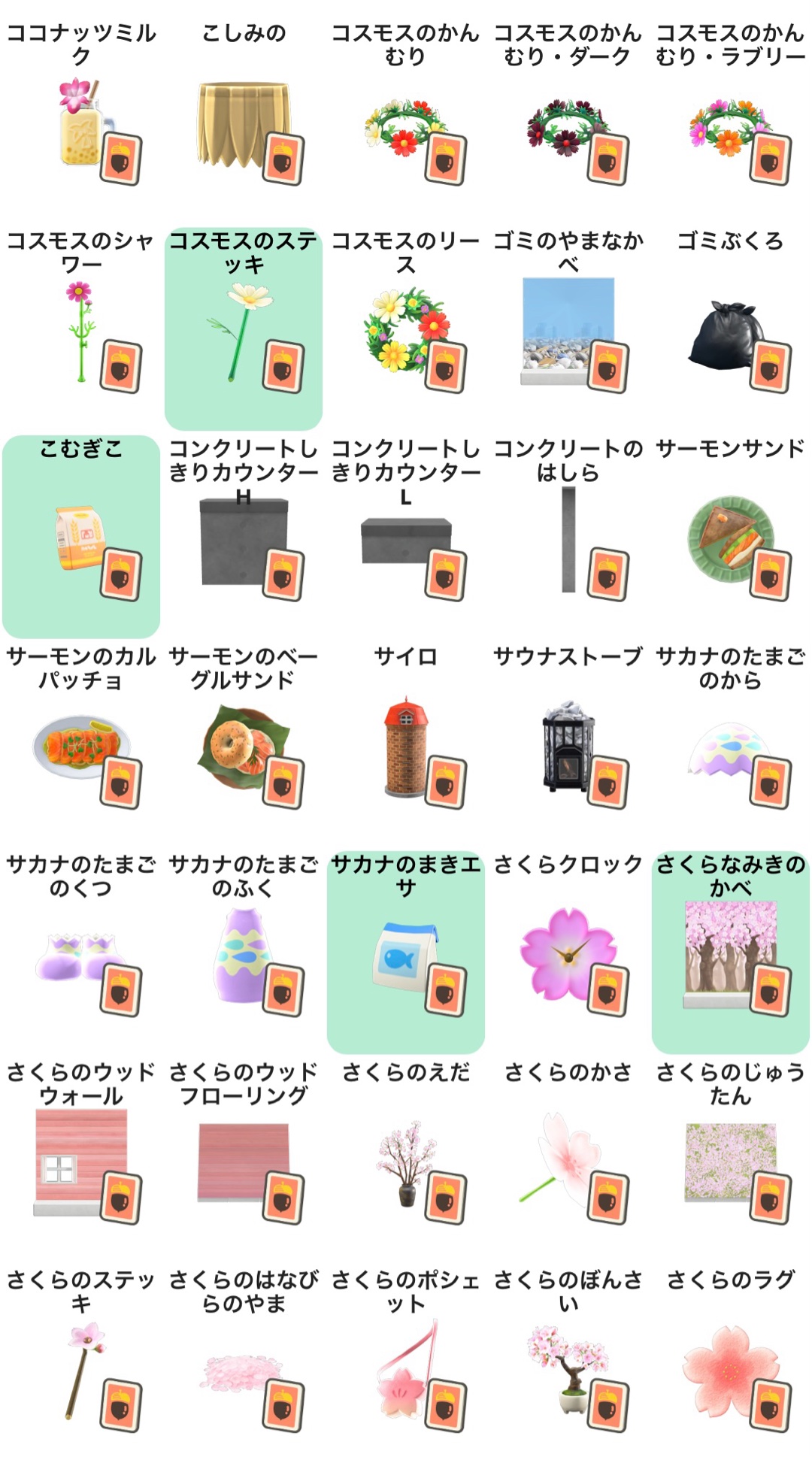Unmark the highlighted さくらなみきのかべ tile
This screenshot has width=812, height=1457.
coord(731,952)
